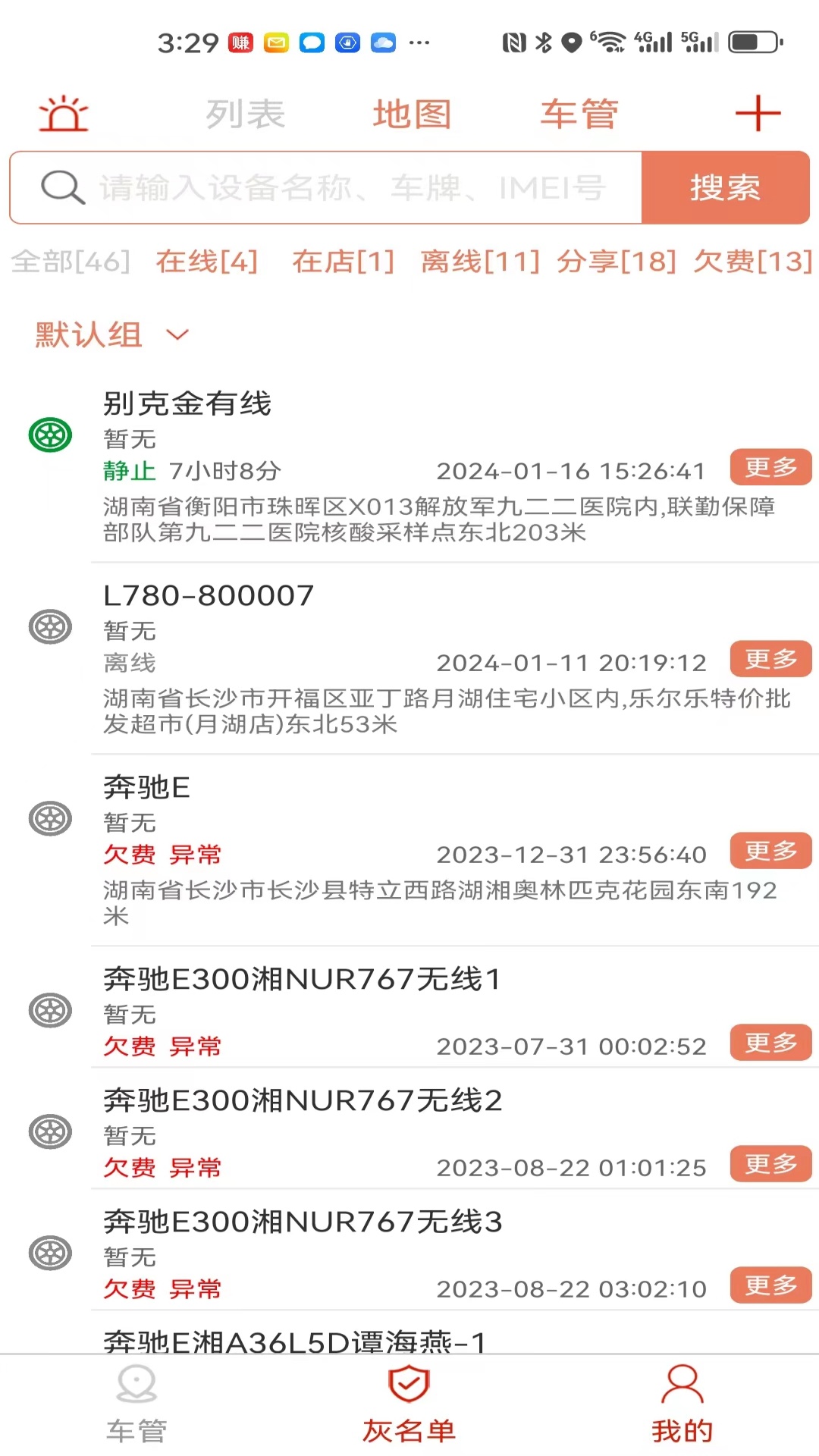
Task: Tap the 搜索 button
Action: (726, 187)
